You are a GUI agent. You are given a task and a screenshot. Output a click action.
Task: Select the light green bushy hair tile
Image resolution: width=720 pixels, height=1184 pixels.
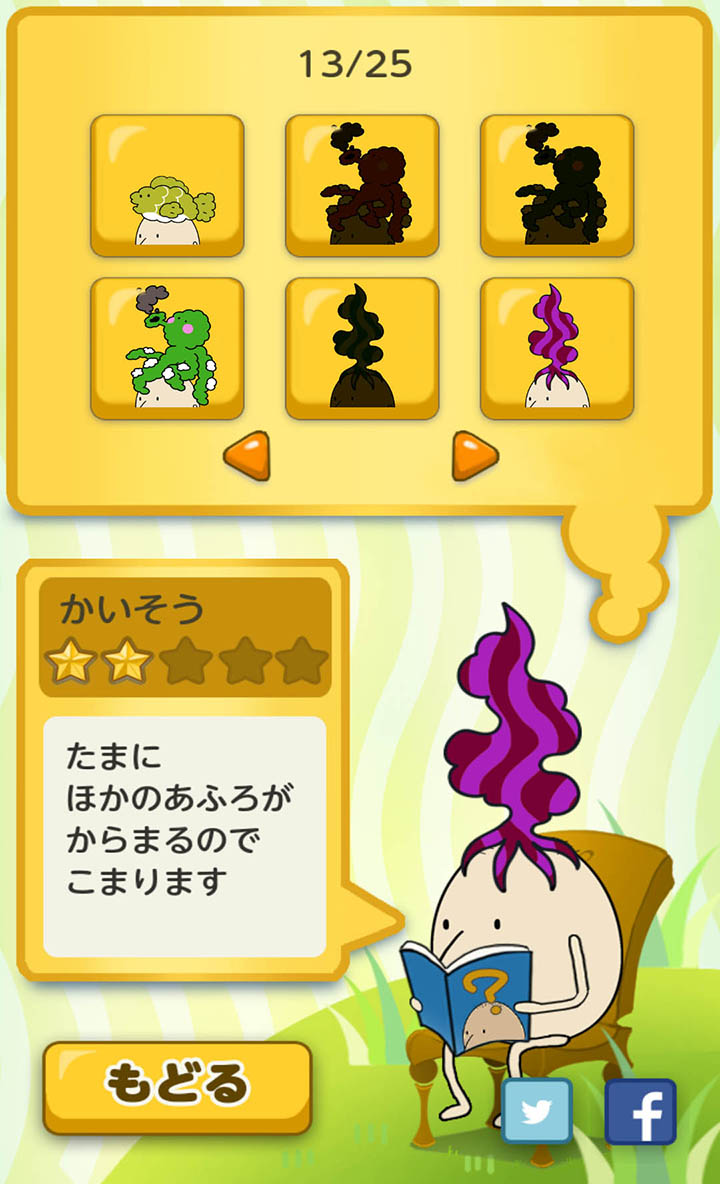coord(167,185)
